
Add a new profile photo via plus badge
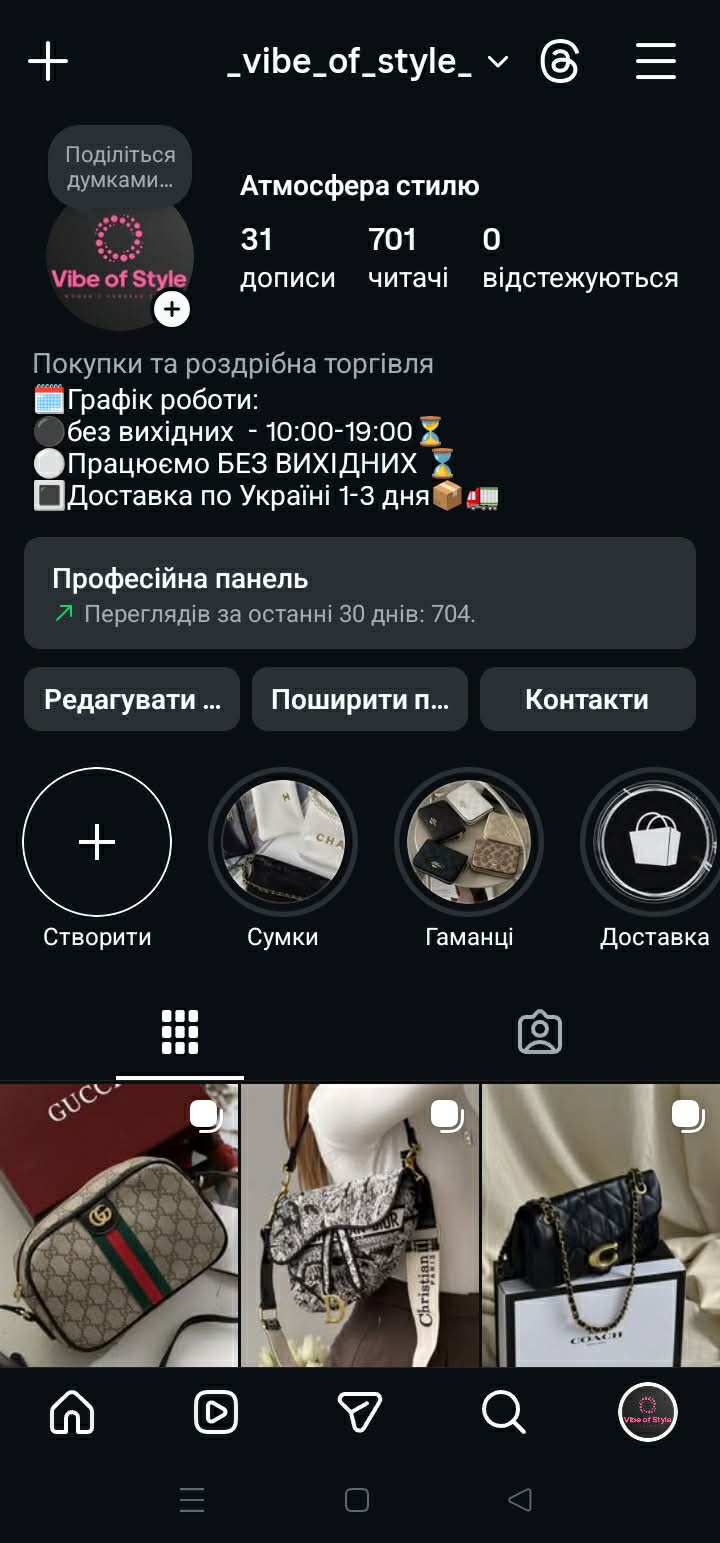pyautogui.click(x=172, y=309)
